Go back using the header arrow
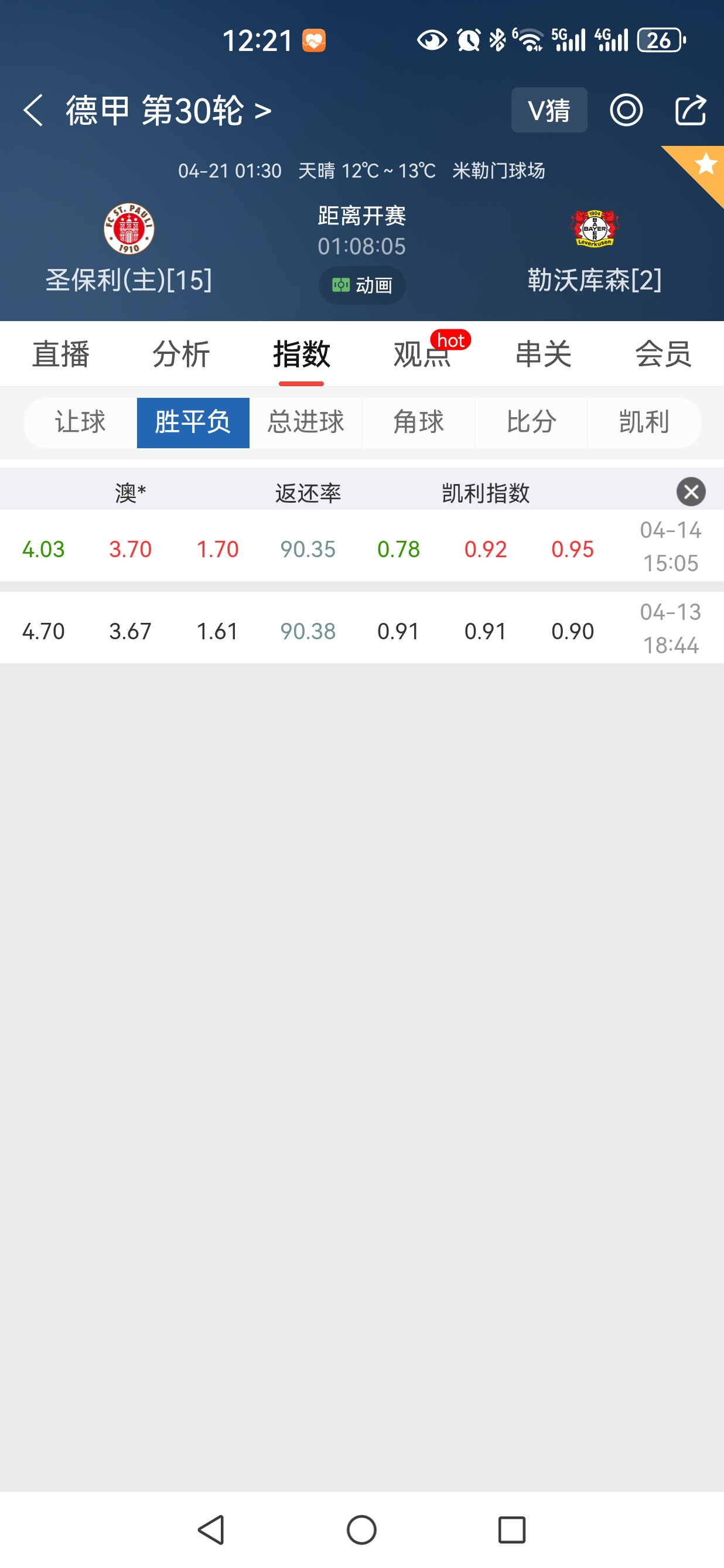 [33, 110]
